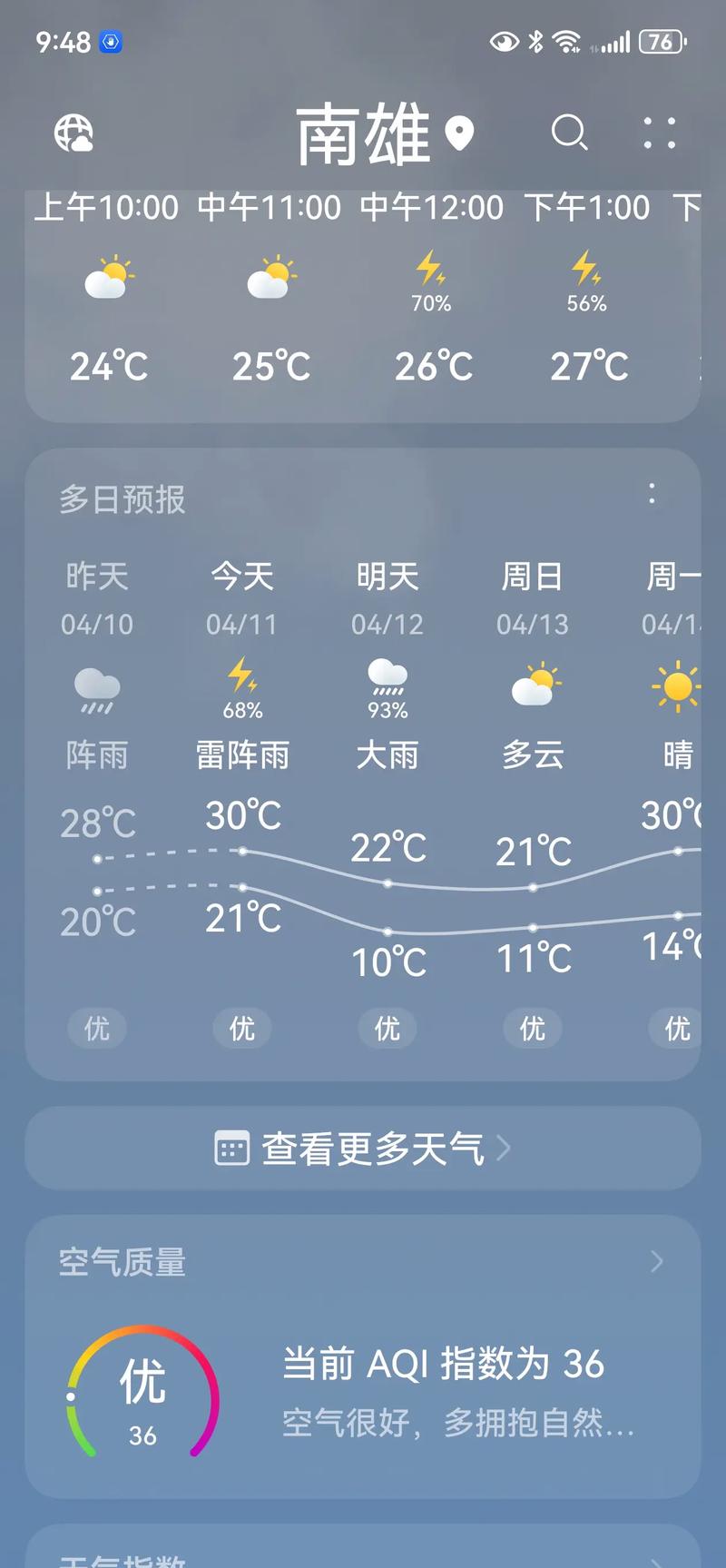Tap the 查看更多天气 button
Viewport: 726px width, 1568px height.
(x=363, y=1148)
